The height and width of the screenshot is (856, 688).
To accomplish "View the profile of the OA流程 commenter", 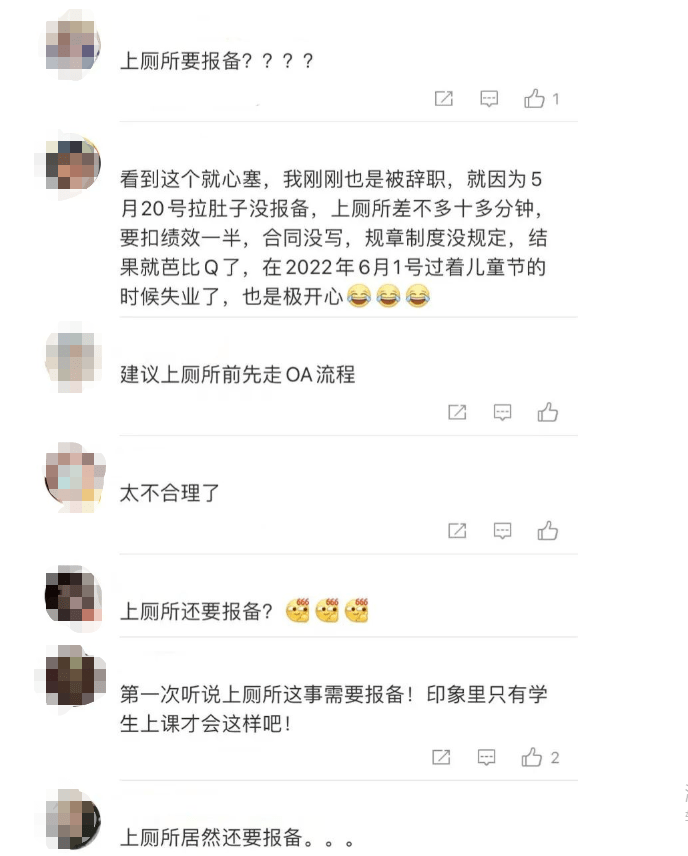I will pos(74,358).
